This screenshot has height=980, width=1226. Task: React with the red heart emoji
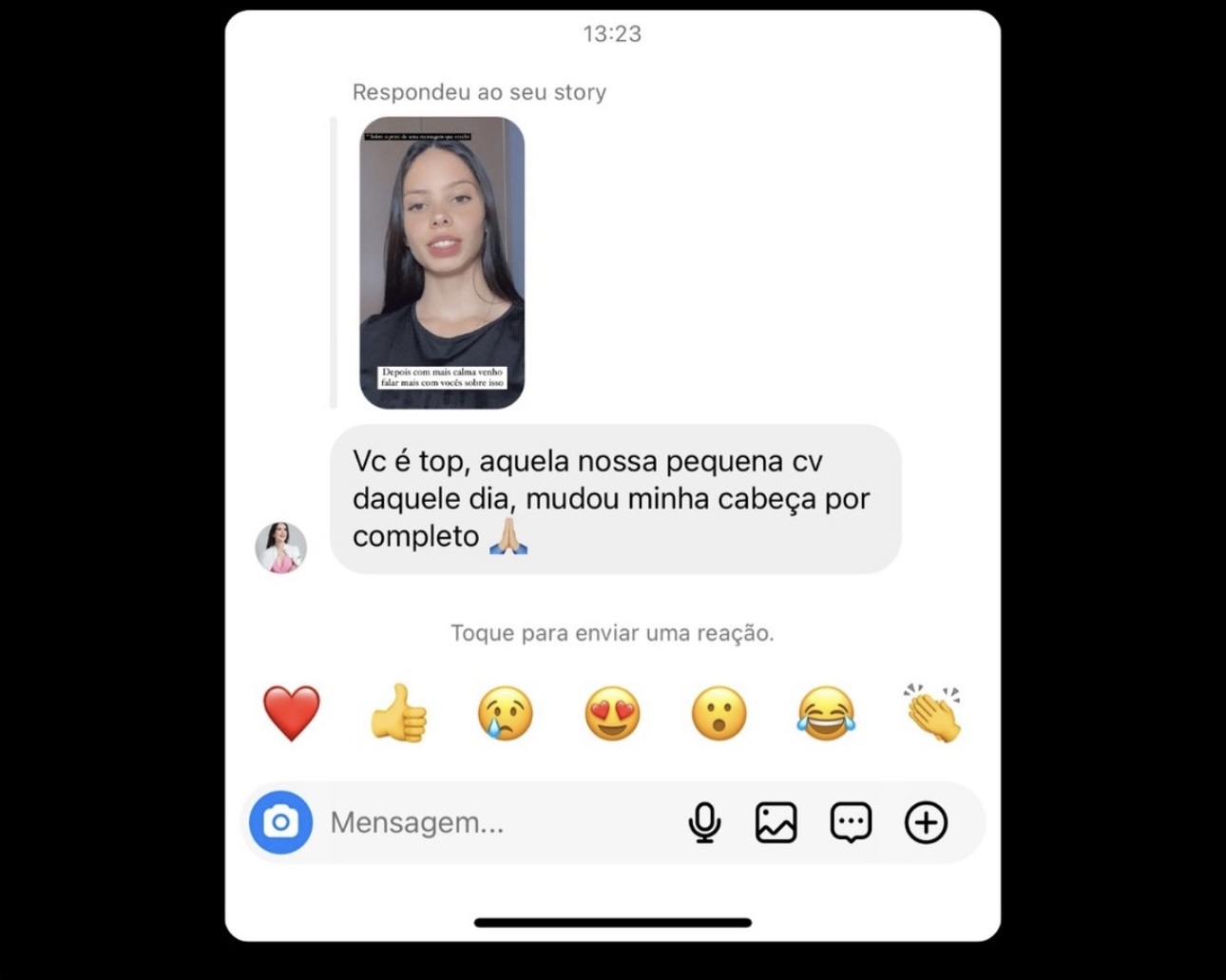pyautogui.click(x=291, y=713)
